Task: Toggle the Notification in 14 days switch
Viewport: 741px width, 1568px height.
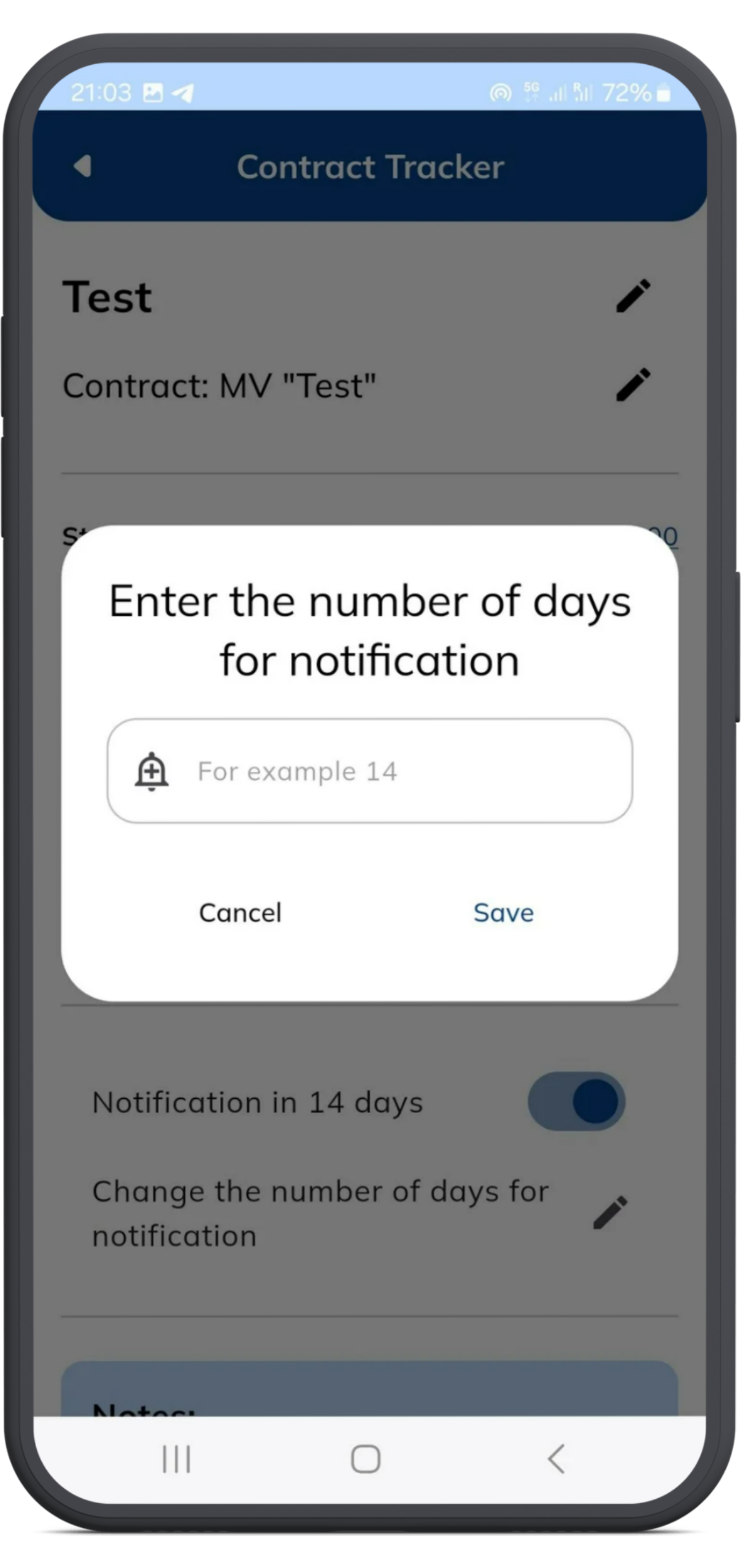Action: coord(576,1101)
